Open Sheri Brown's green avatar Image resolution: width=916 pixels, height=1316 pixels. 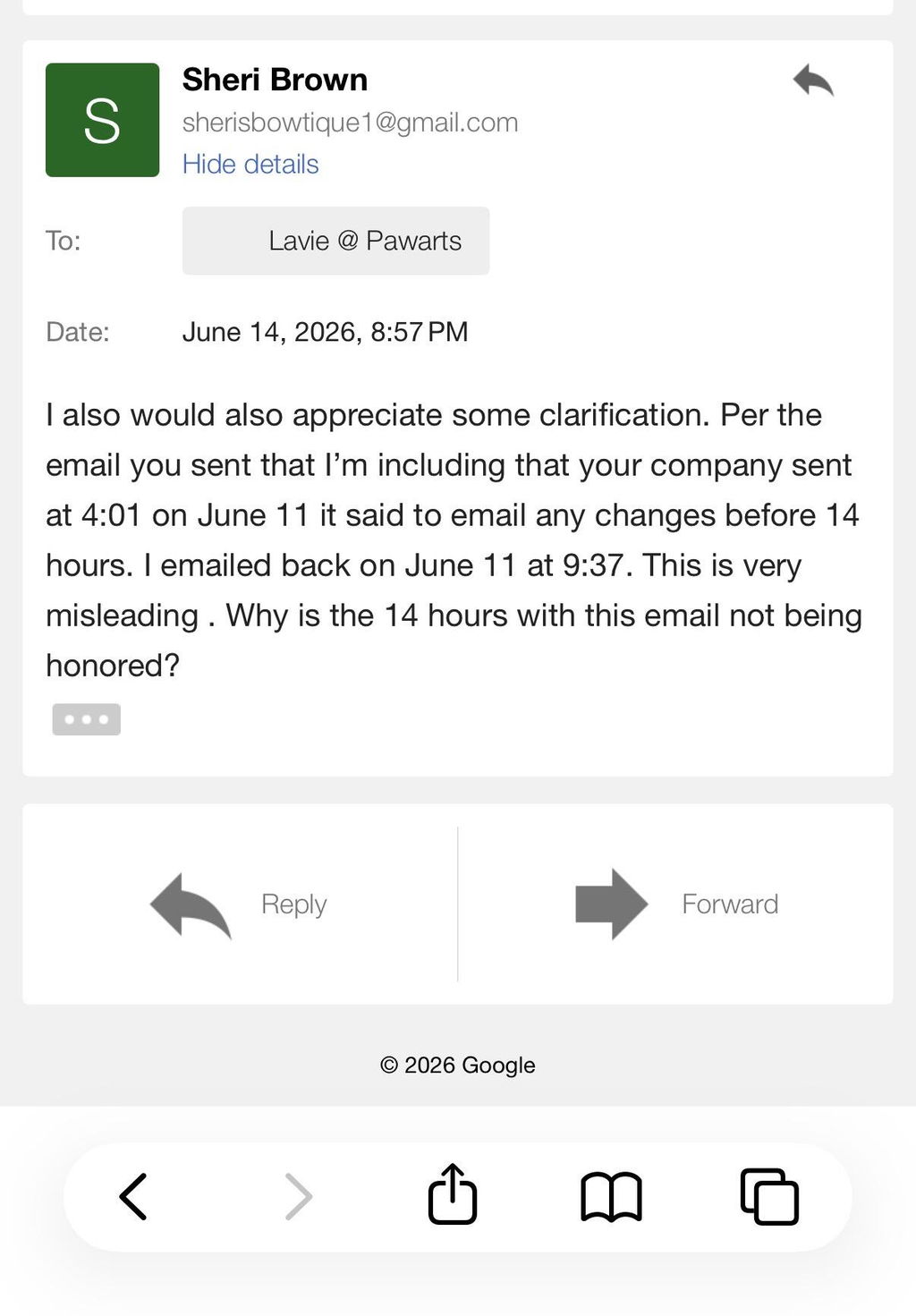[x=103, y=120]
